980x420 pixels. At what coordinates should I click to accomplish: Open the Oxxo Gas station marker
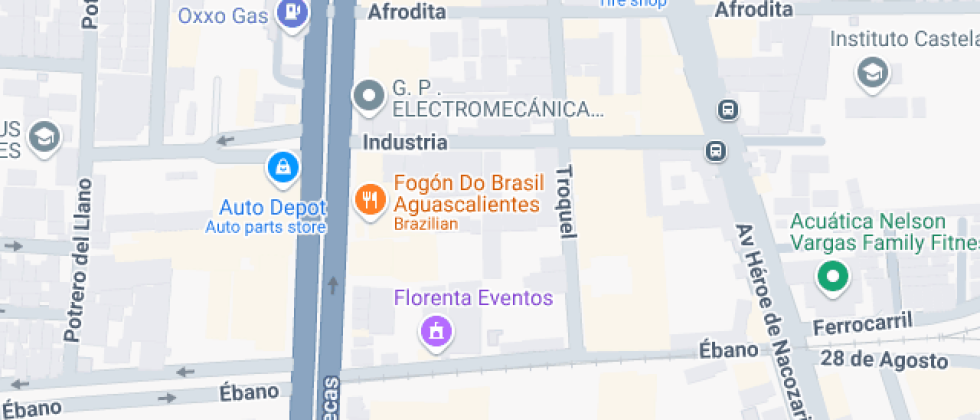pos(291,14)
